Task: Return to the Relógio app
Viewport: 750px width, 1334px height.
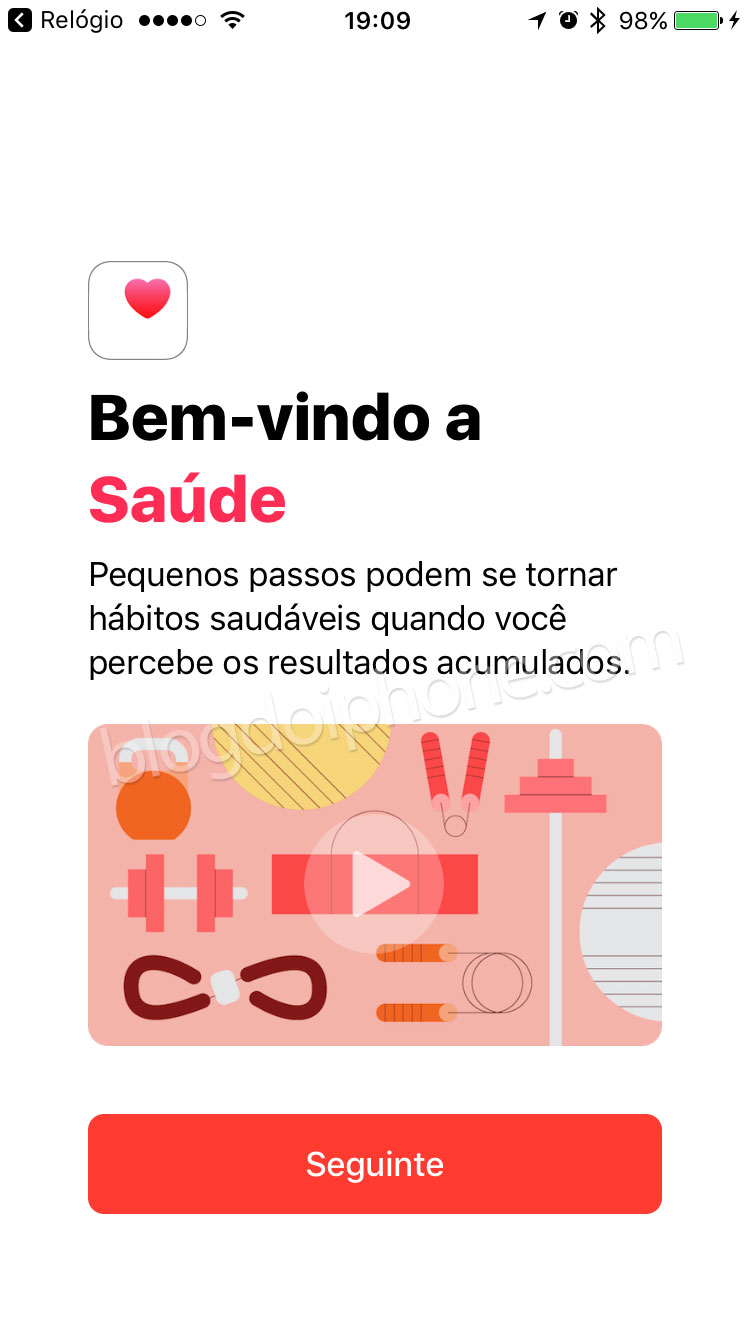Action: click(x=66, y=20)
